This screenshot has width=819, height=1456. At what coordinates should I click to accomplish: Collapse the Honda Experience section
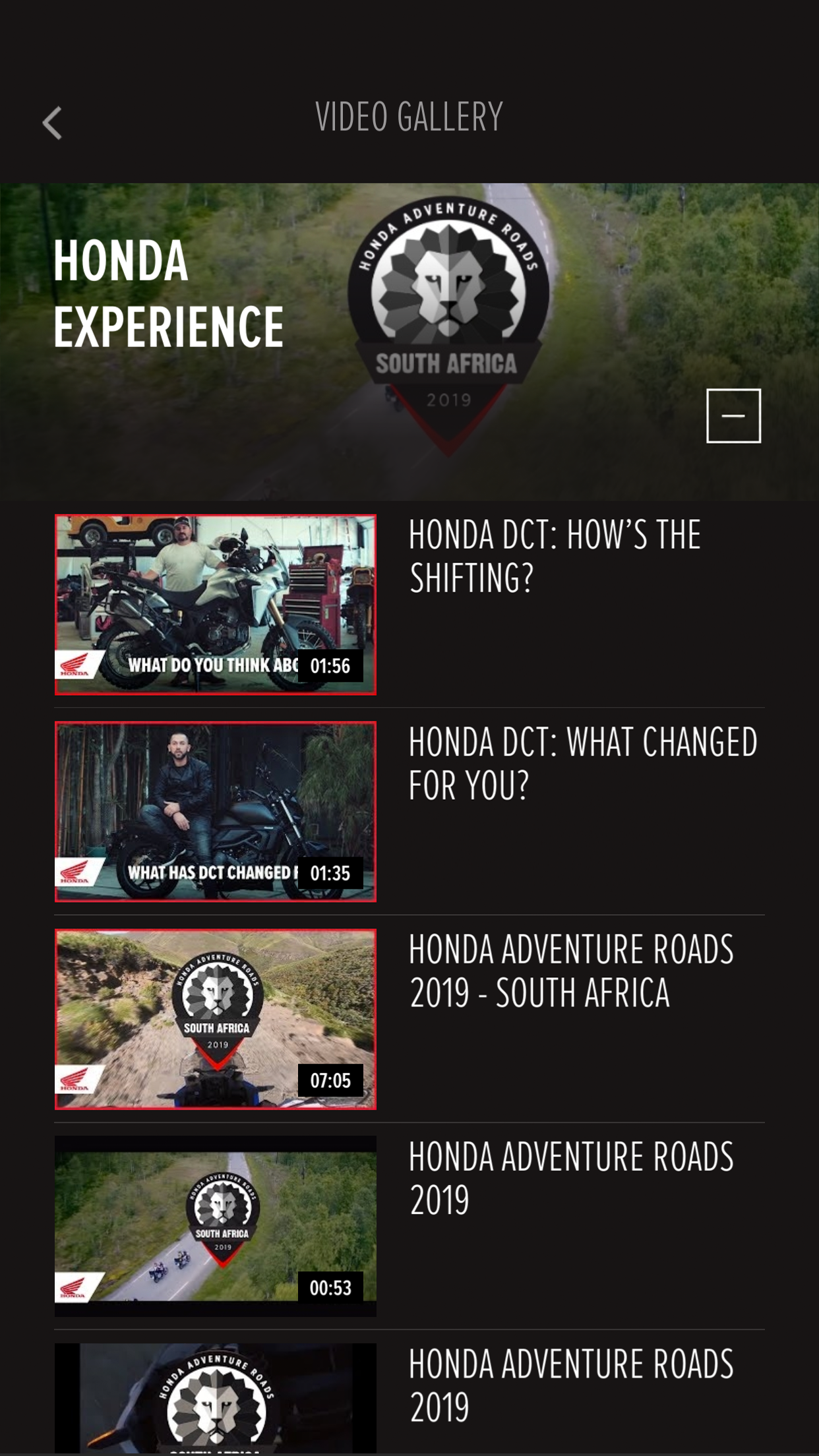733,415
